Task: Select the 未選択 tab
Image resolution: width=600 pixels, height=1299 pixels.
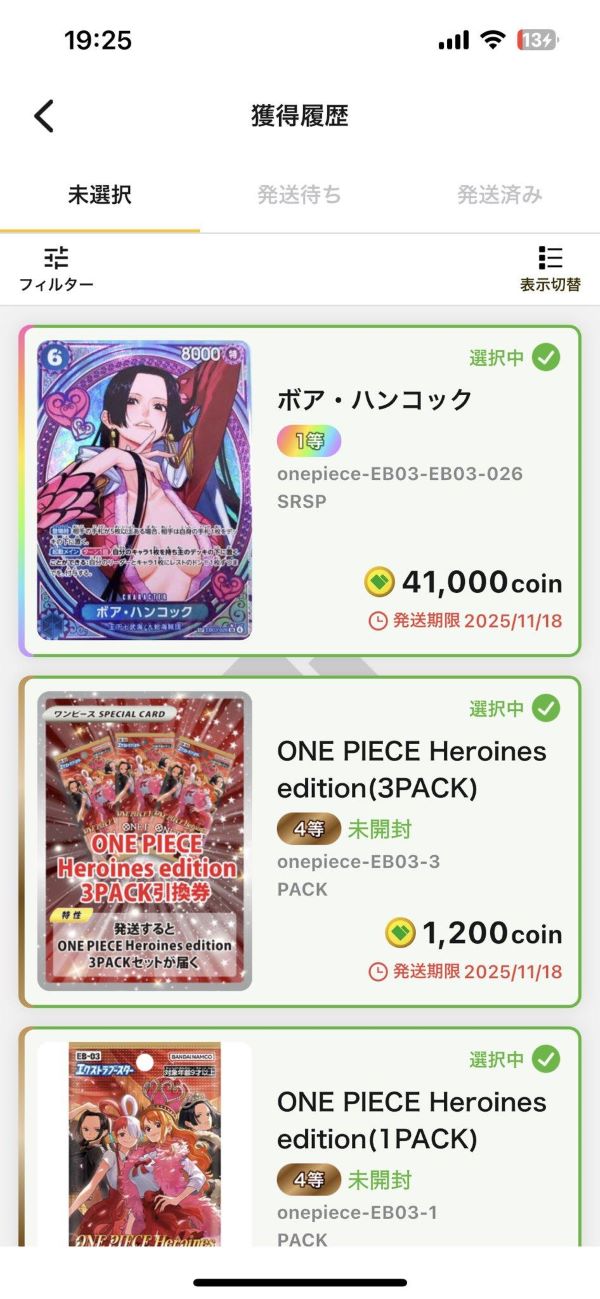Action: pyautogui.click(x=99, y=195)
